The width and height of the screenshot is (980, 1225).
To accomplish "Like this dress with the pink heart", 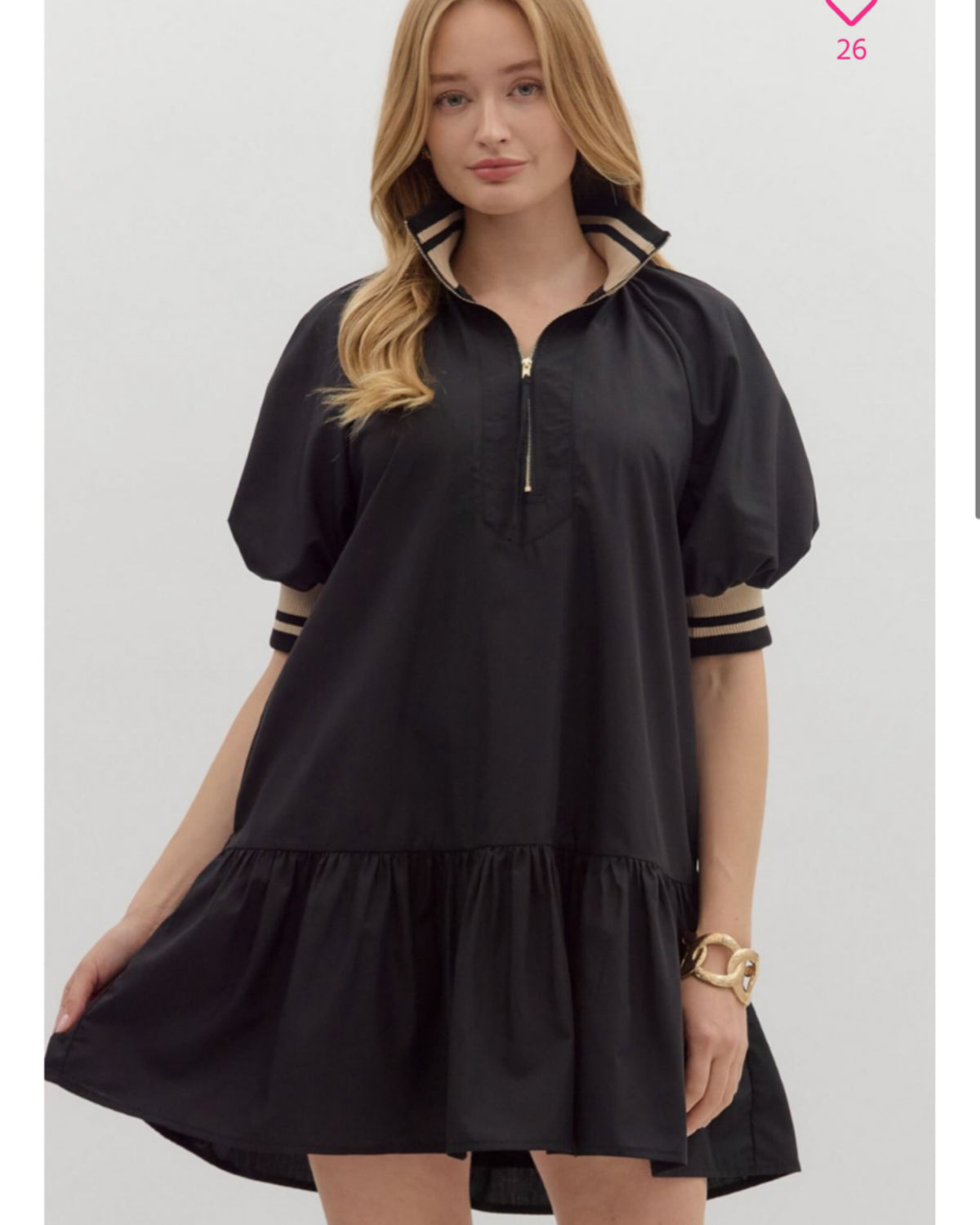I will (850, 10).
